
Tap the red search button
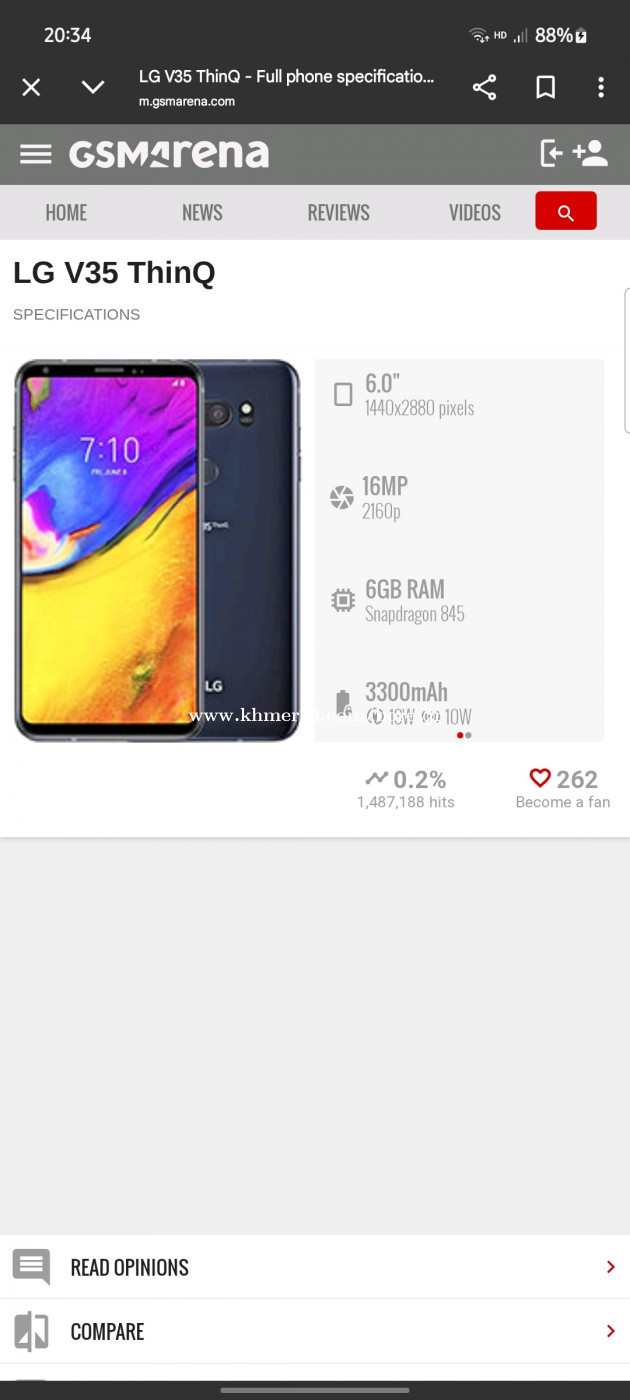[566, 211]
